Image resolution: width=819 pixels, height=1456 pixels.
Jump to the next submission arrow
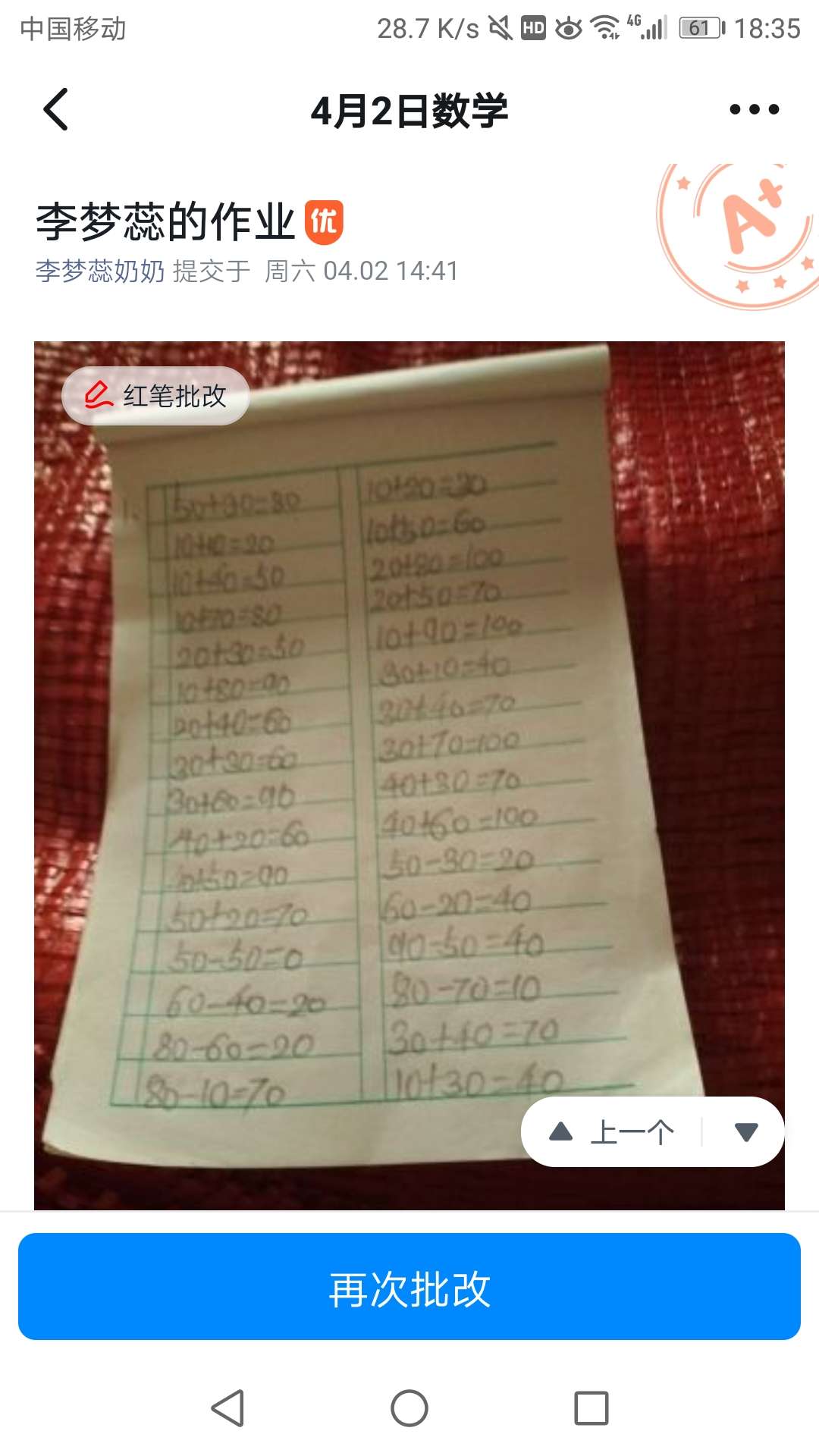pos(746,1132)
